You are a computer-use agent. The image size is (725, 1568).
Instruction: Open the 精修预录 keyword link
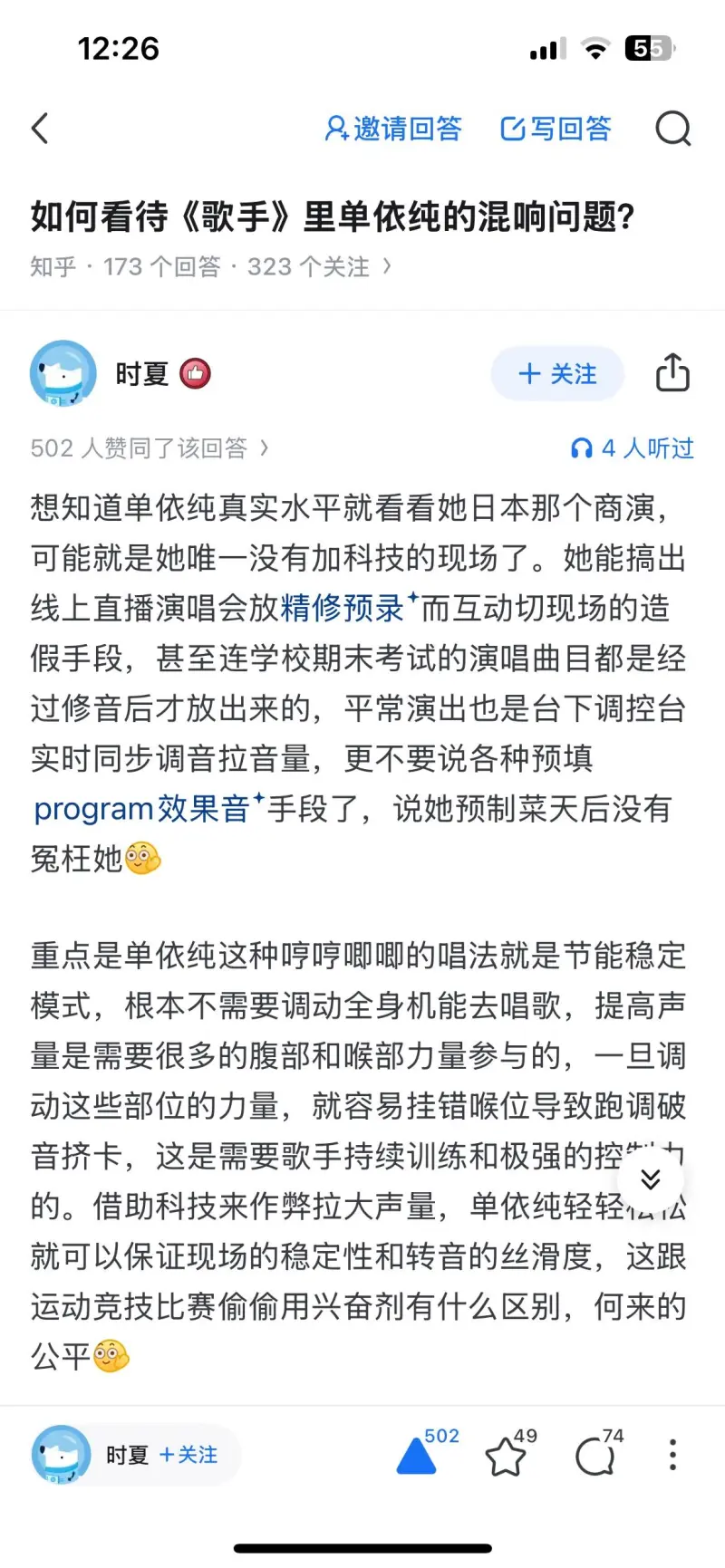(x=344, y=609)
